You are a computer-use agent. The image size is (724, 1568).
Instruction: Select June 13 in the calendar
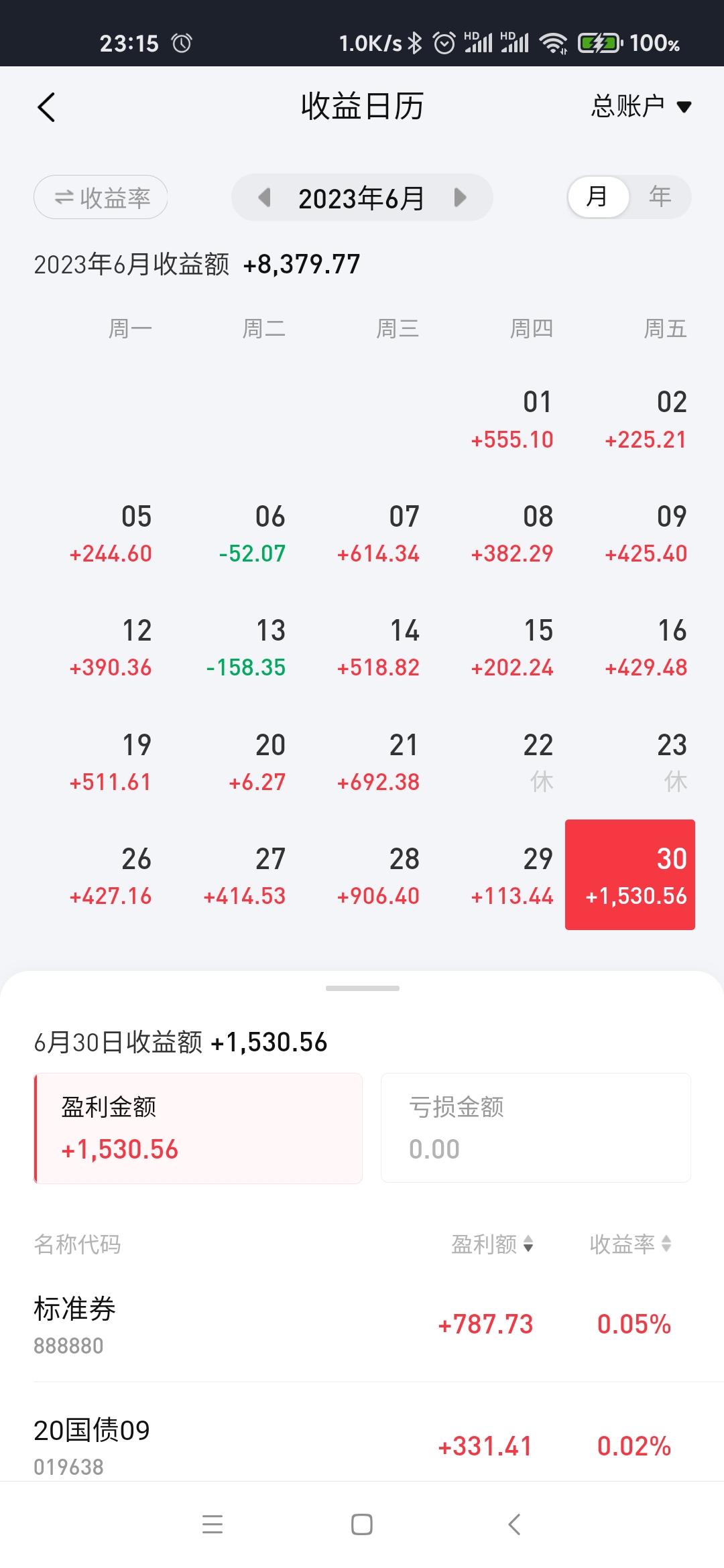point(247,648)
